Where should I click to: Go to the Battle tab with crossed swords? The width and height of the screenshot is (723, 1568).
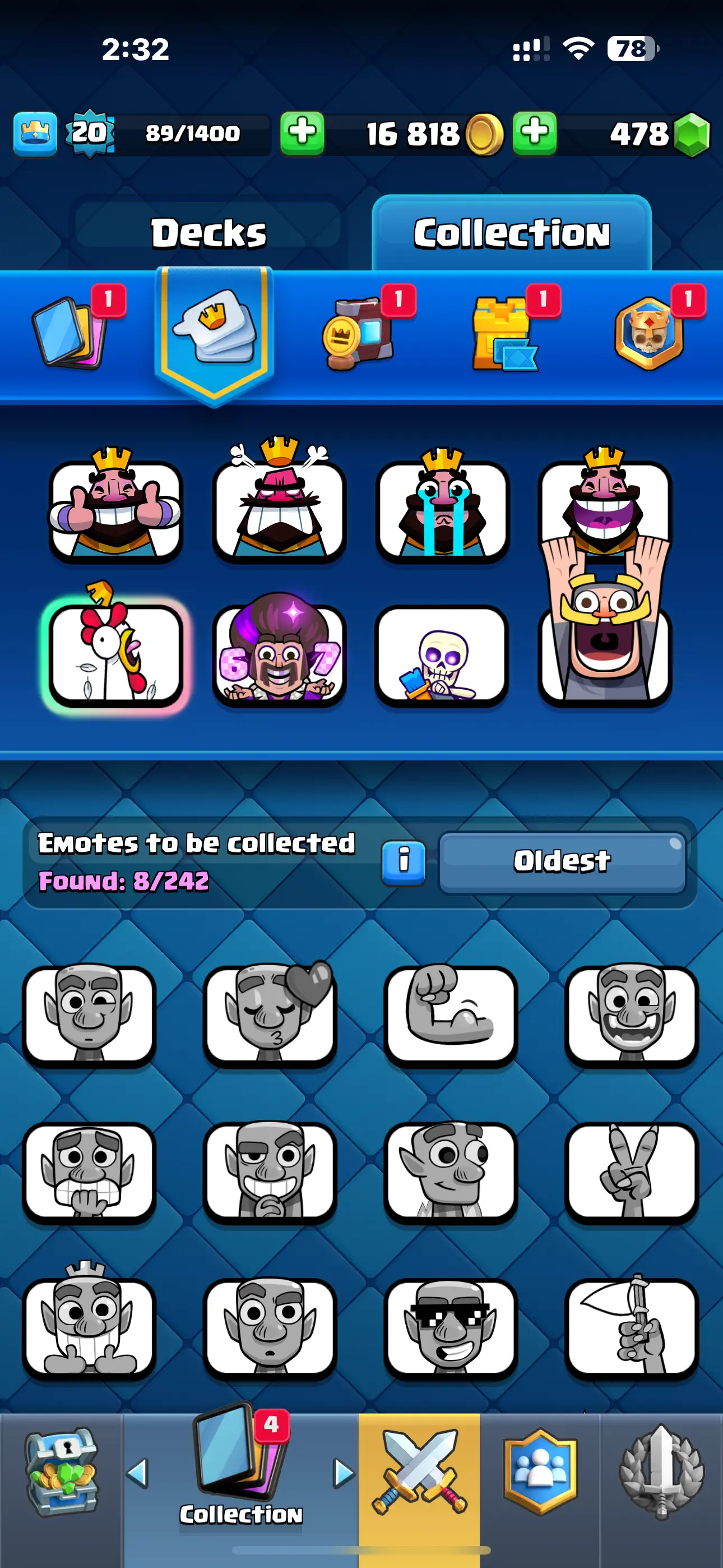click(419, 1473)
